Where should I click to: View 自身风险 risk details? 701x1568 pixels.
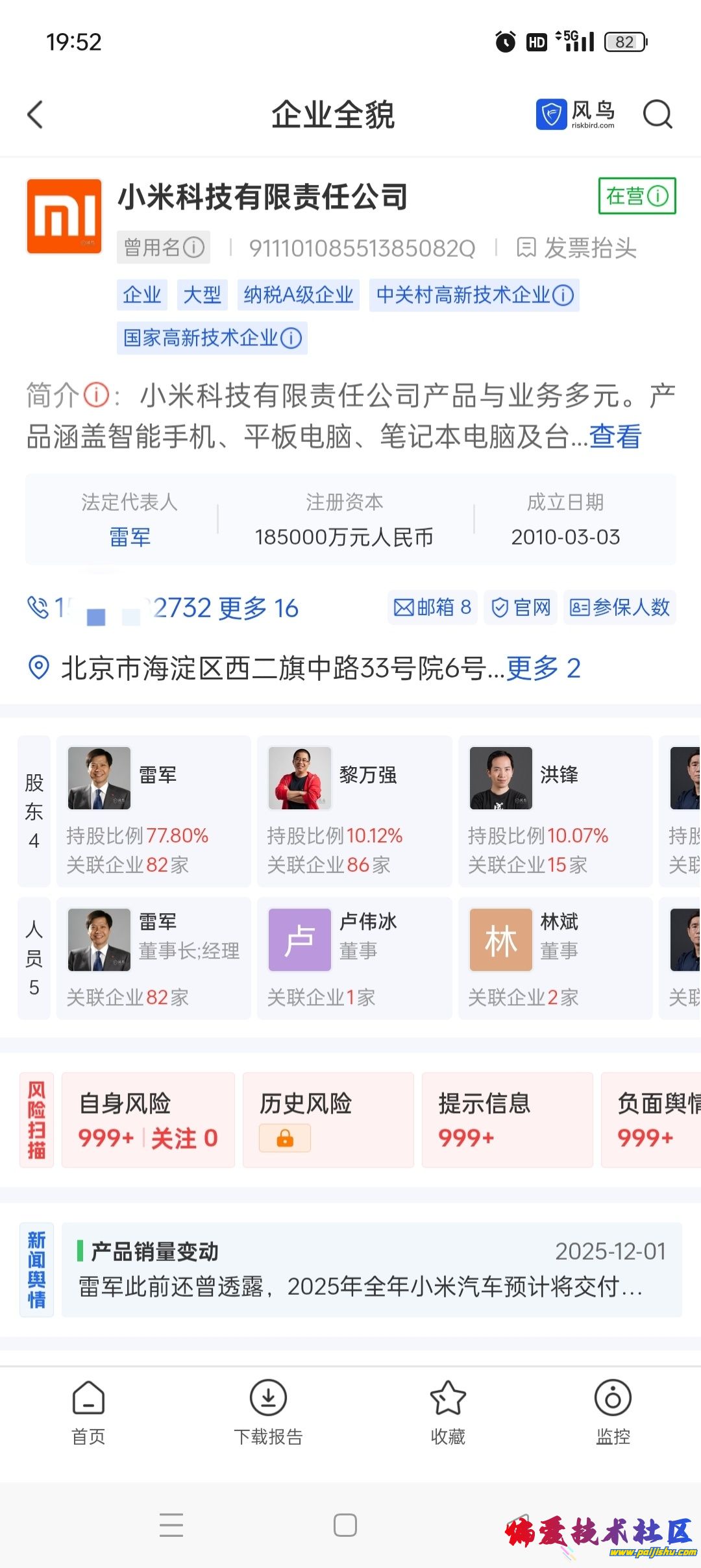(148, 1120)
